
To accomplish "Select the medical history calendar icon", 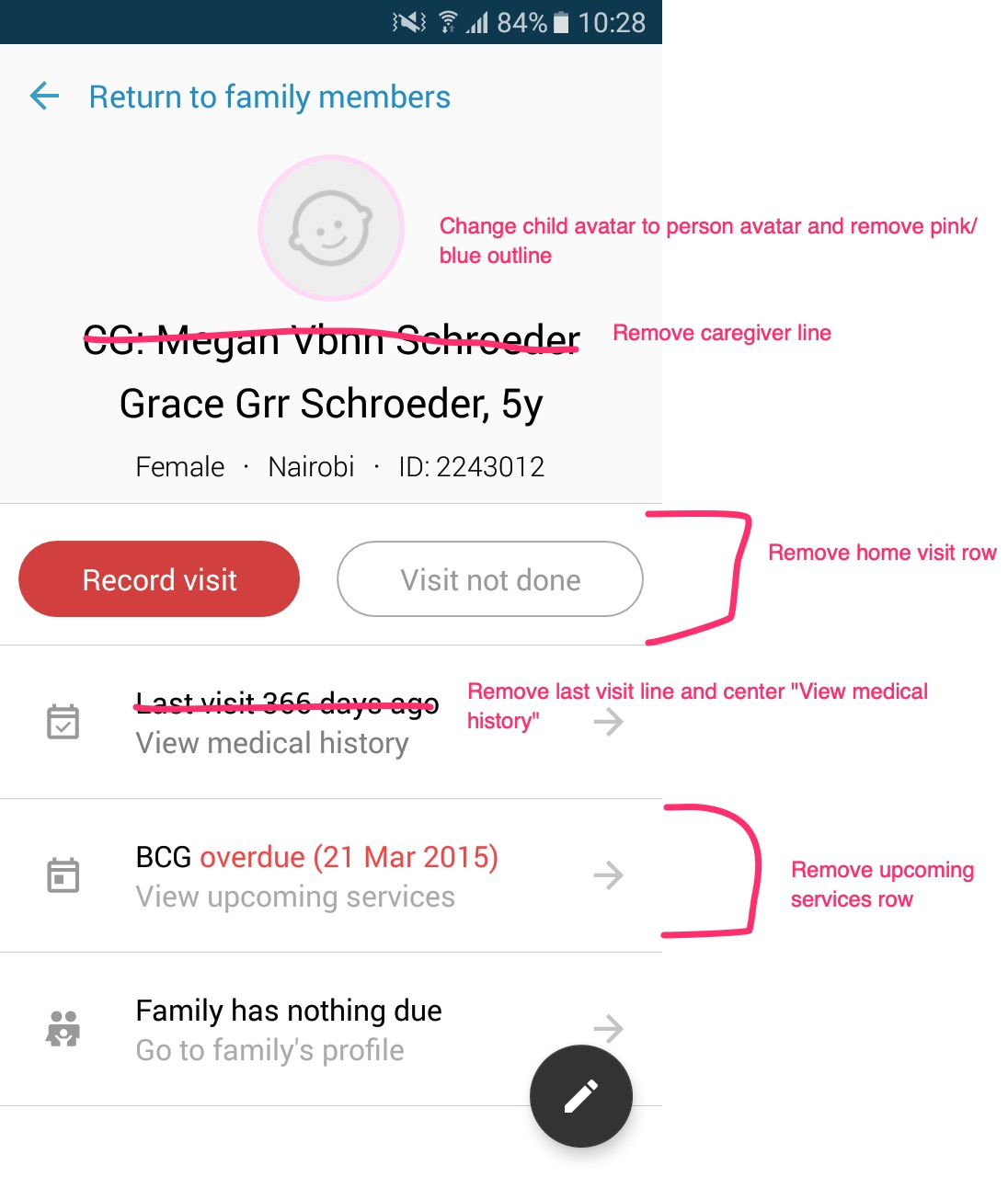I will (x=62, y=723).
